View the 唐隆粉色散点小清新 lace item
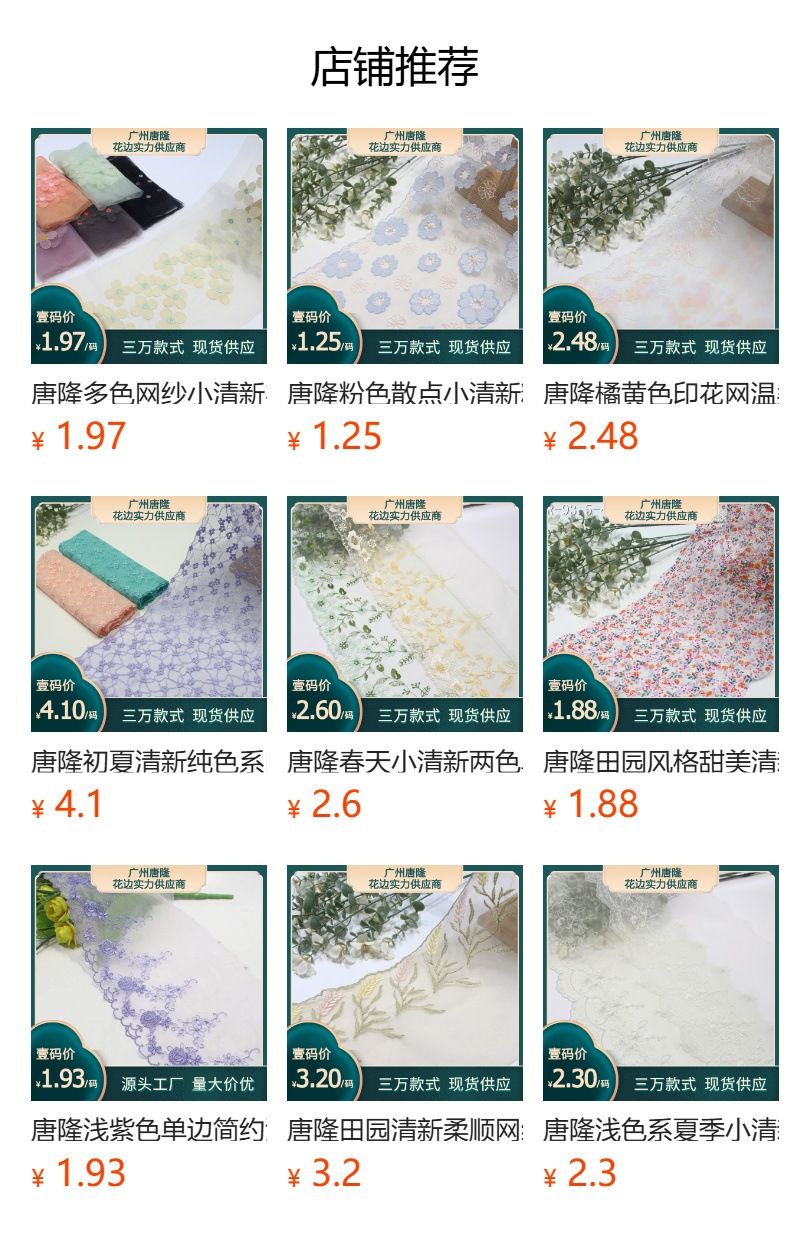 point(404,246)
